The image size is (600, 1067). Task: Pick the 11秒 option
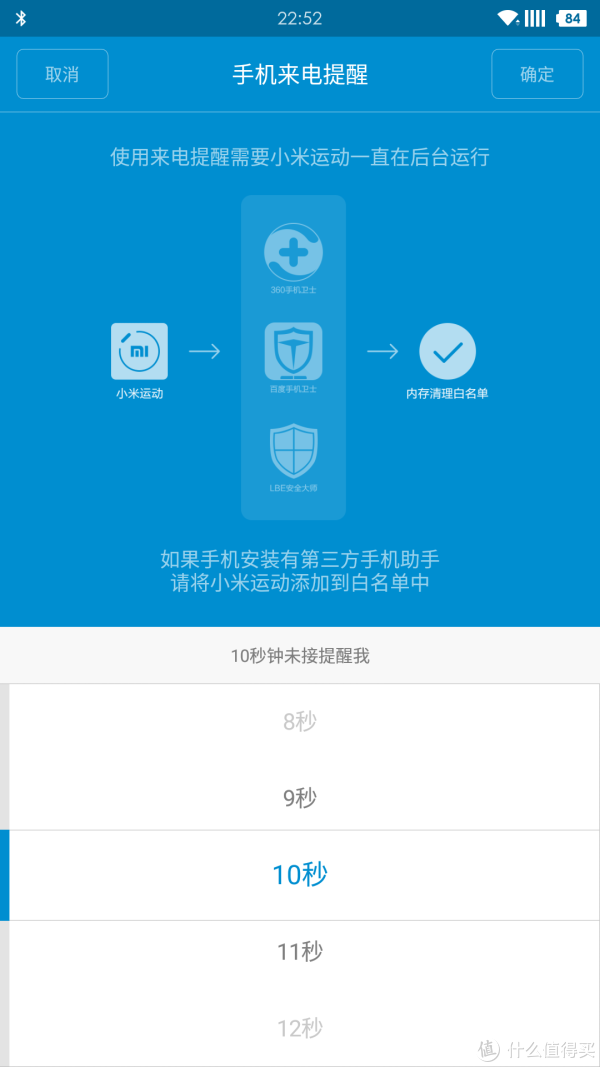click(300, 951)
